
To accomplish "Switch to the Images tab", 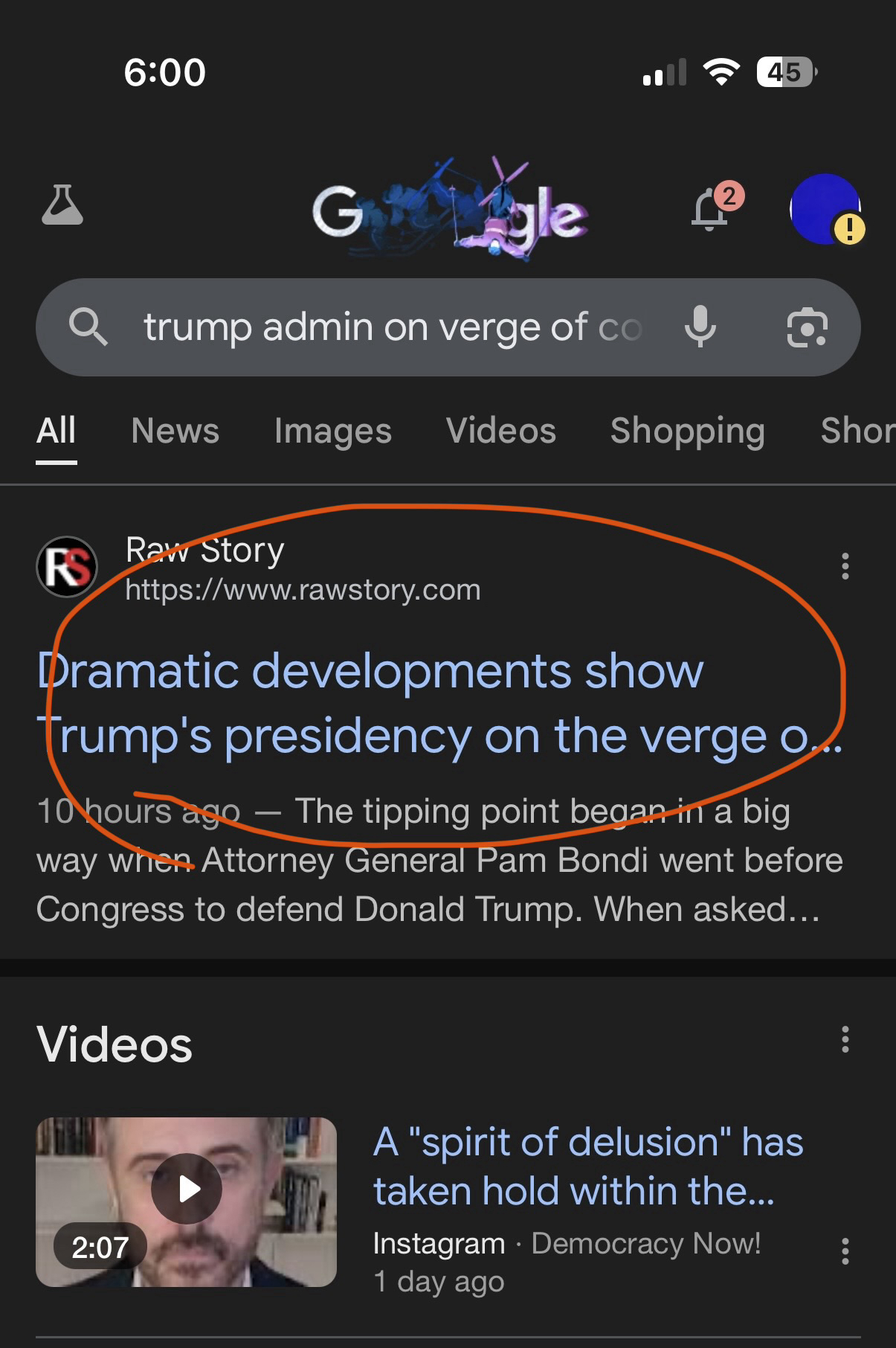I will (x=332, y=431).
